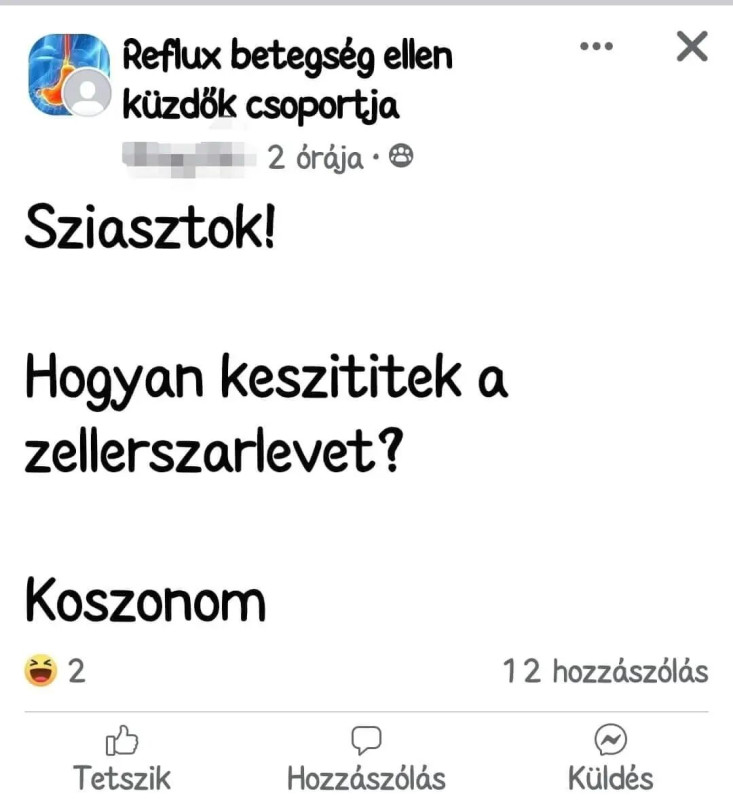The height and width of the screenshot is (800, 733).
Task: Dismiss the post with the X
Action: [691, 46]
